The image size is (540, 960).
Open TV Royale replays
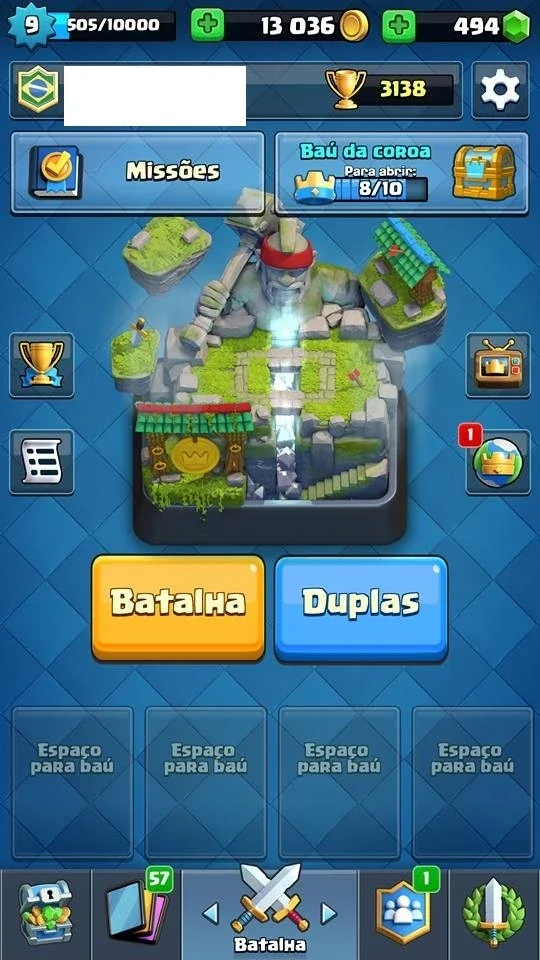498,365
